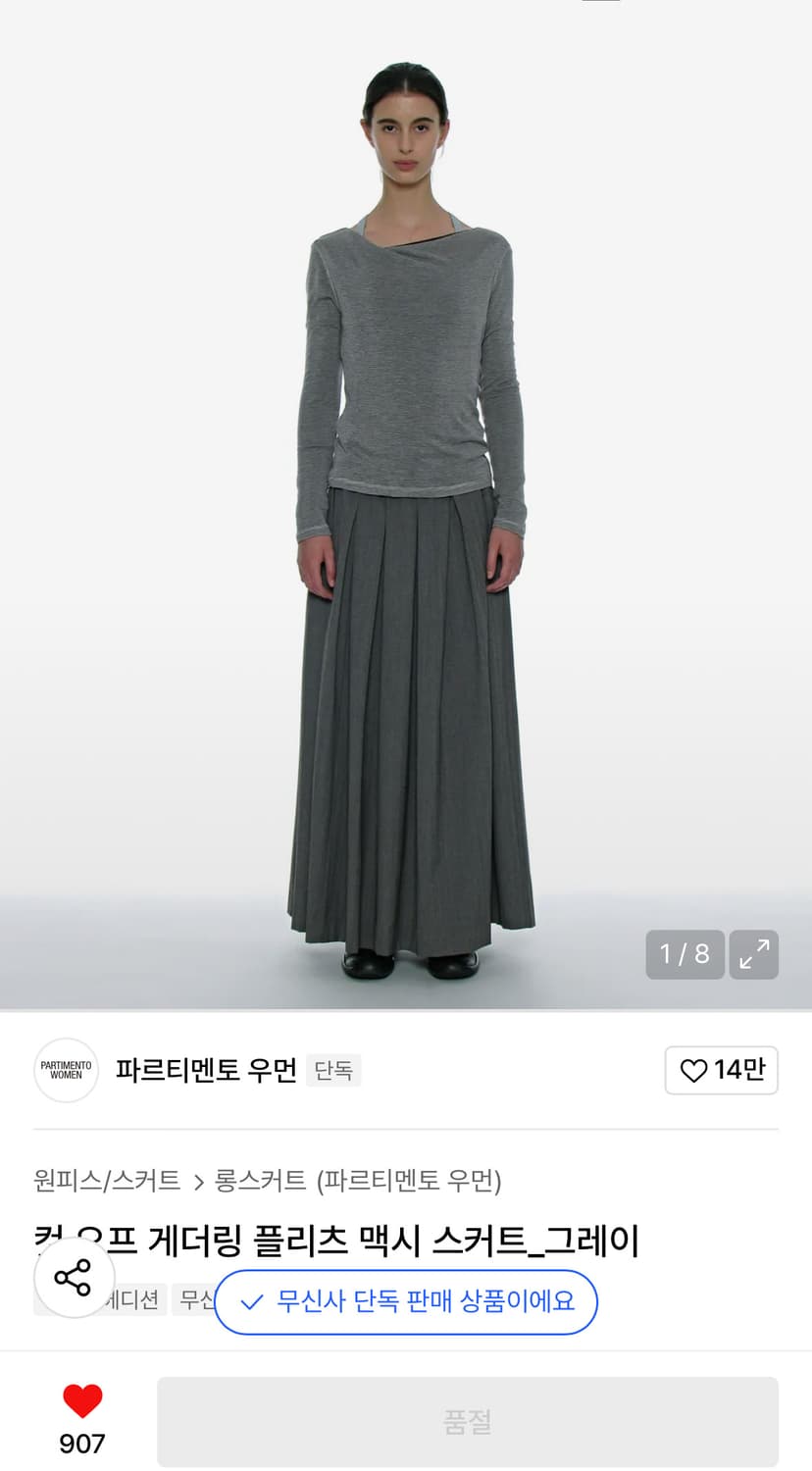Click the brand name 파르티멘토 우먼
Screen dimensions: 812x1471
tap(208, 1071)
